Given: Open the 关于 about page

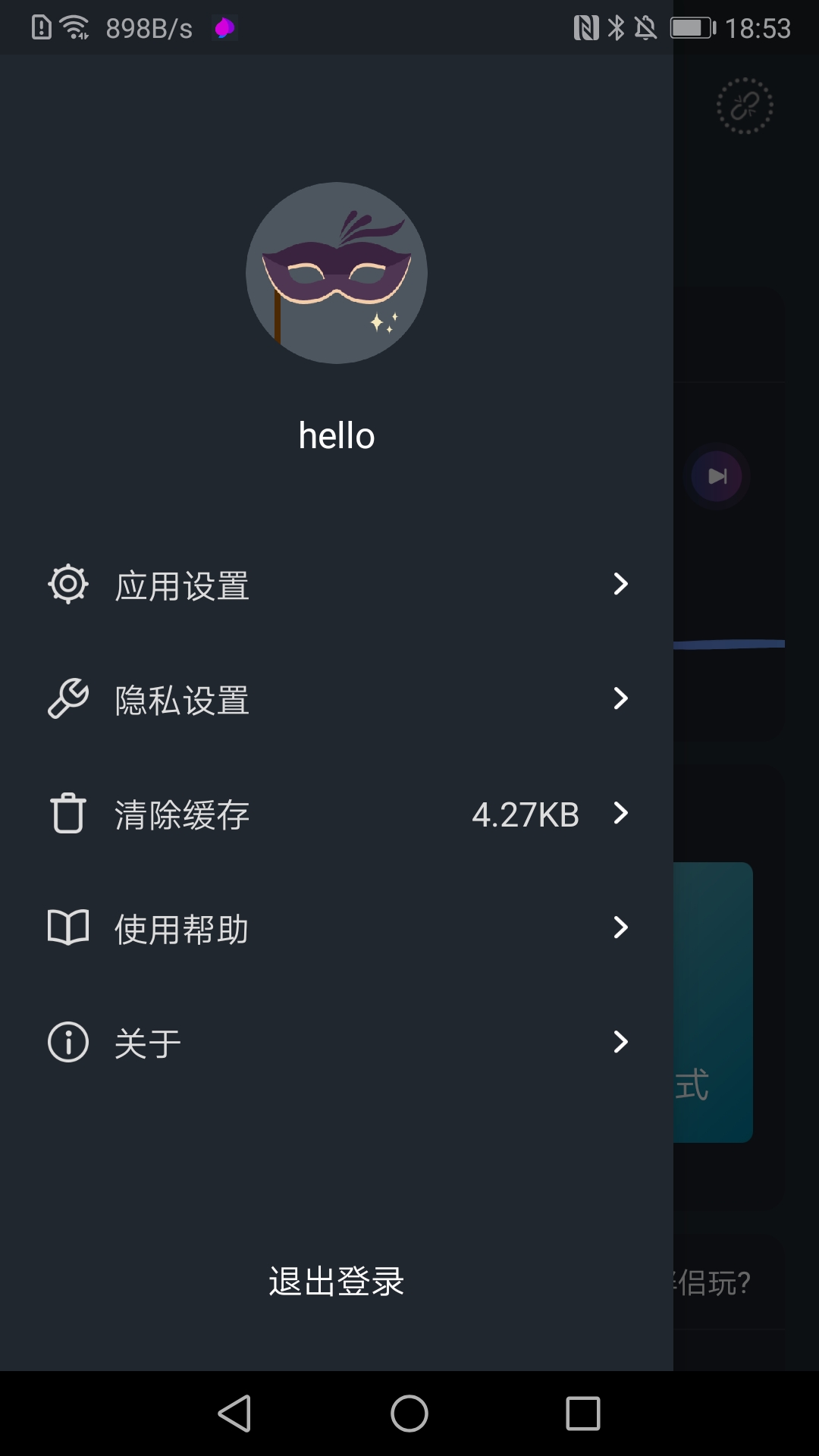Looking at the screenshot, I should click(336, 1043).
